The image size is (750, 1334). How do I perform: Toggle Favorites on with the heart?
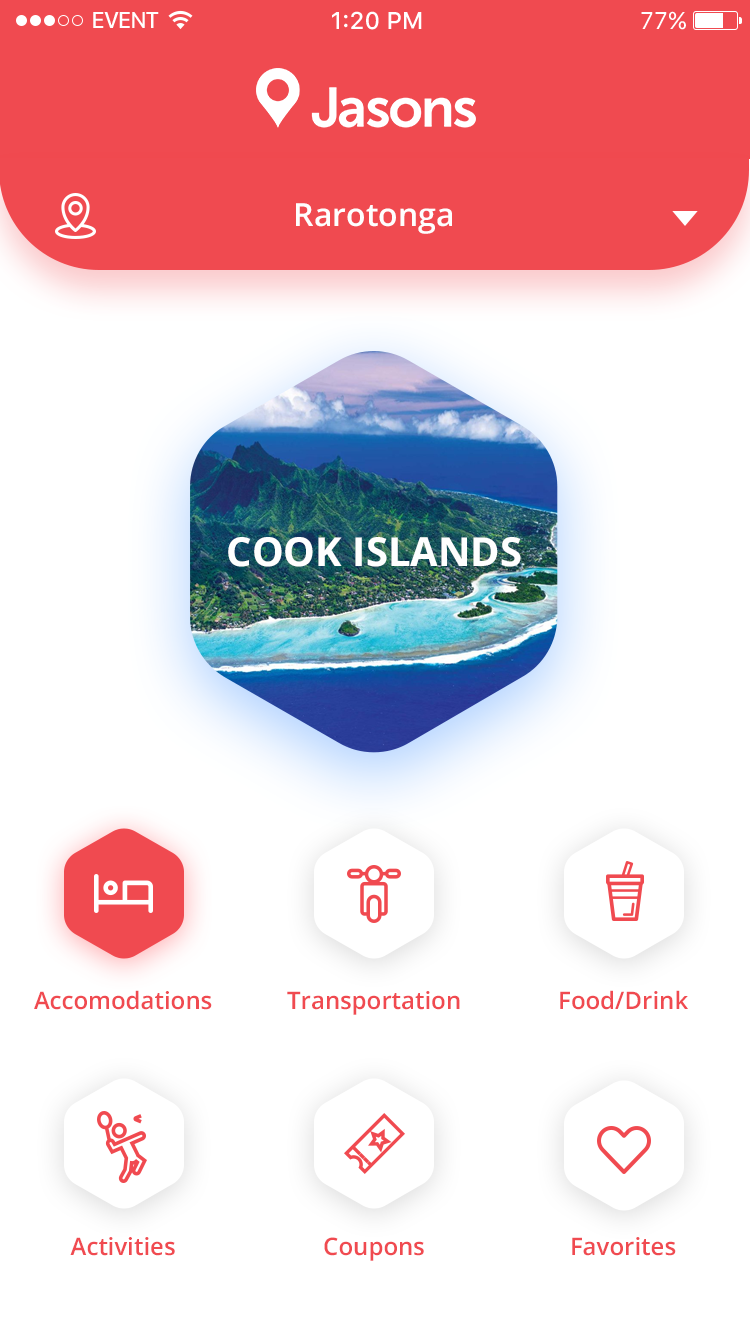pyautogui.click(x=624, y=1145)
